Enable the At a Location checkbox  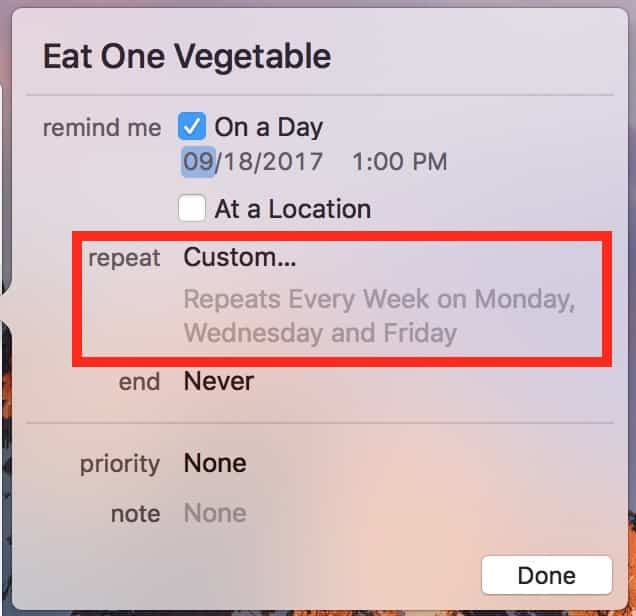(x=192, y=208)
